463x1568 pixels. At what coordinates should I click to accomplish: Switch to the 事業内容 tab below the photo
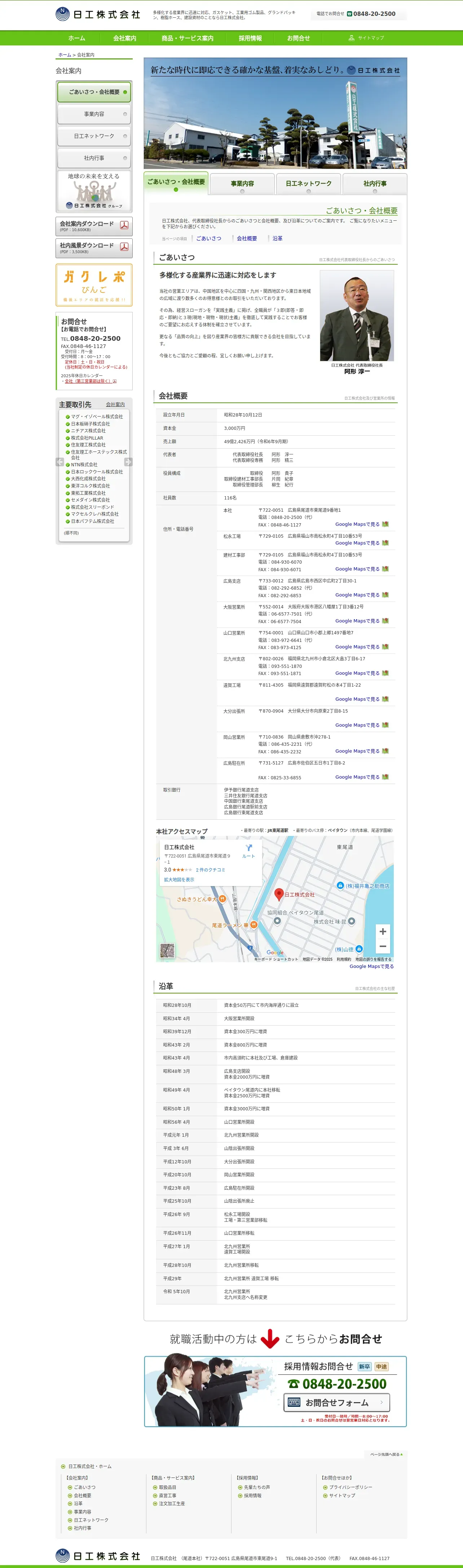coord(242,184)
